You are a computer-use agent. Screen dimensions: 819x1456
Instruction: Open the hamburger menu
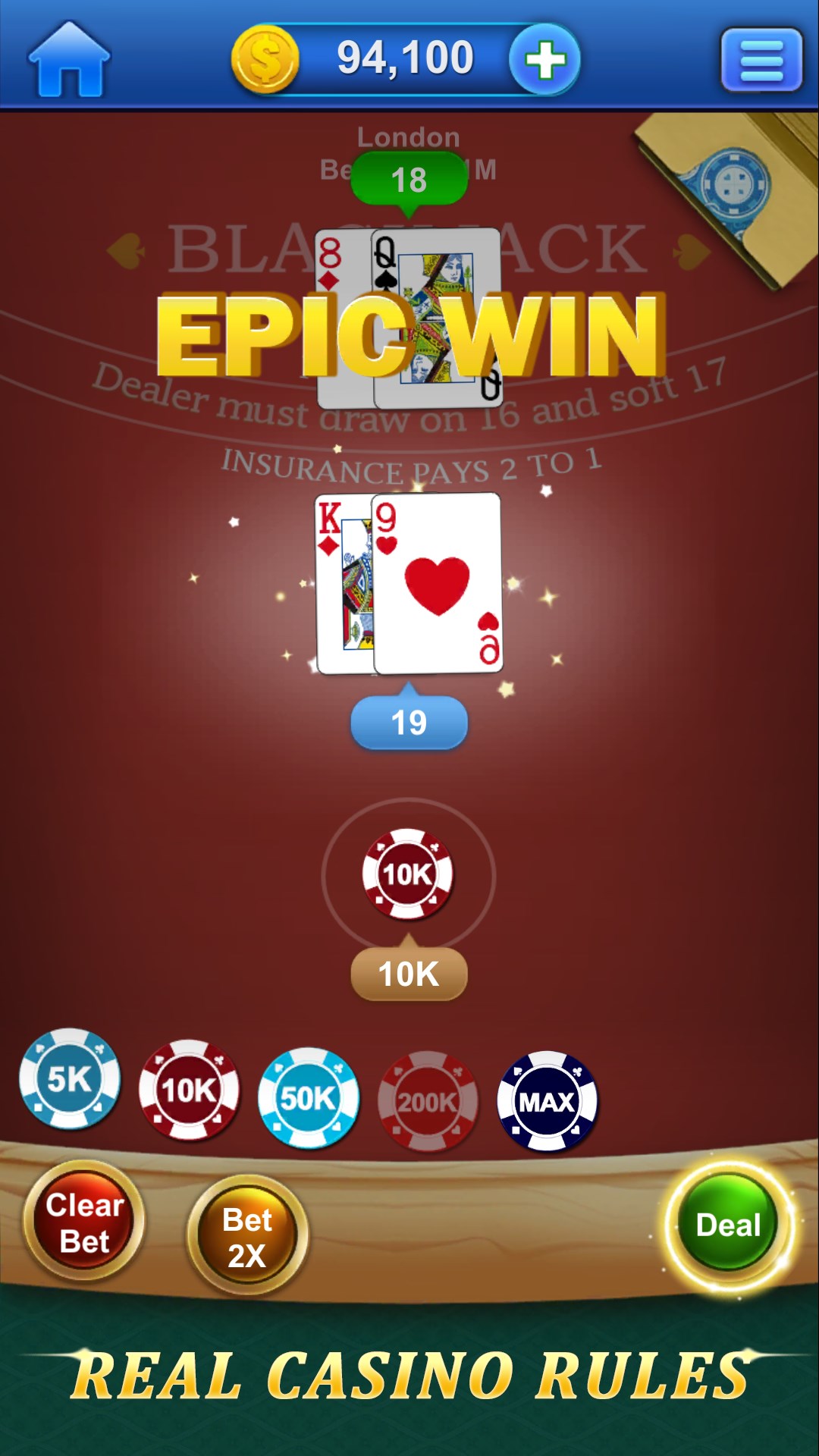761,60
